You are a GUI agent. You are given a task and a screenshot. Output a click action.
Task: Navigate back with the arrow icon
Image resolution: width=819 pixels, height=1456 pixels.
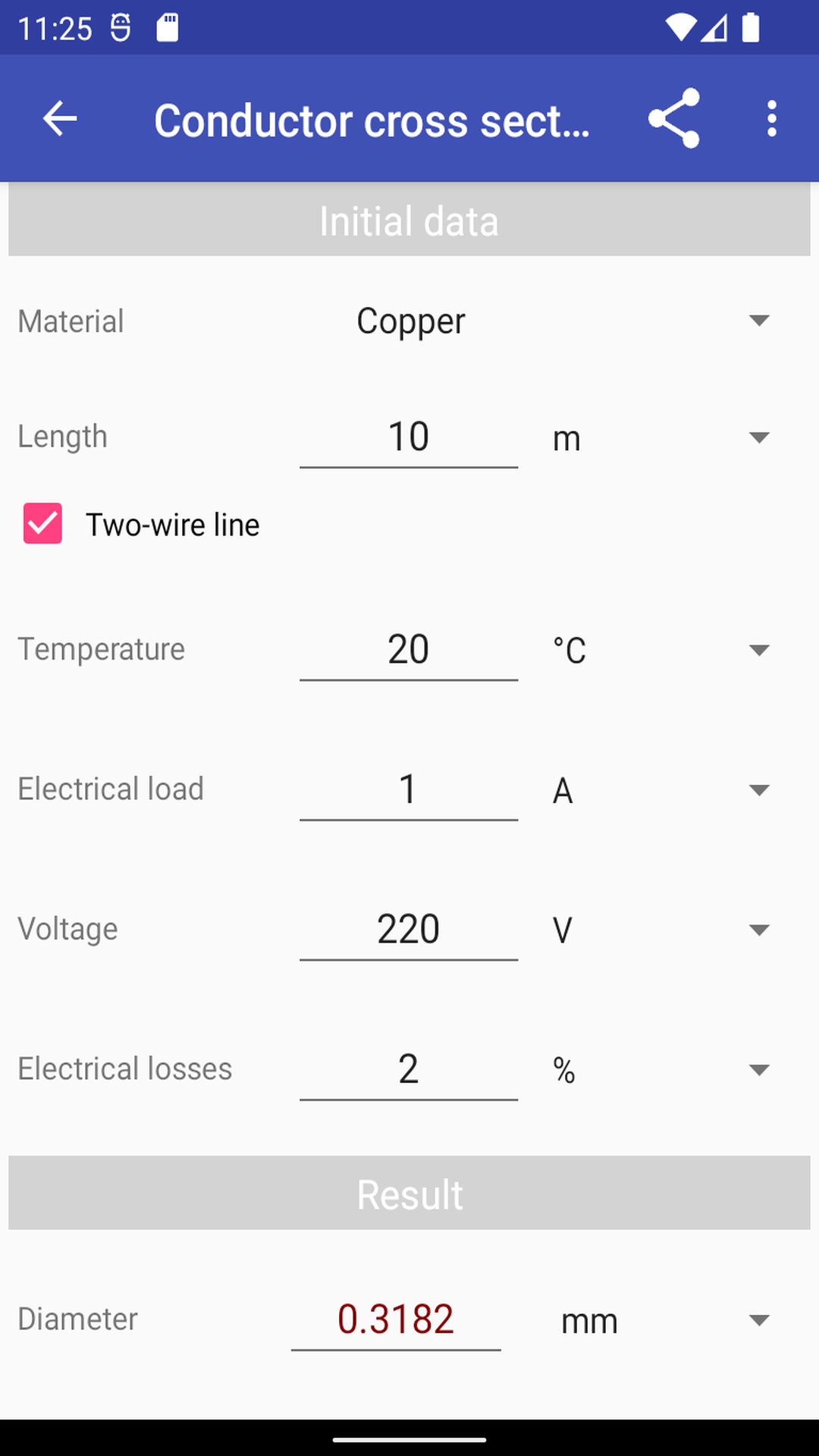(60, 118)
